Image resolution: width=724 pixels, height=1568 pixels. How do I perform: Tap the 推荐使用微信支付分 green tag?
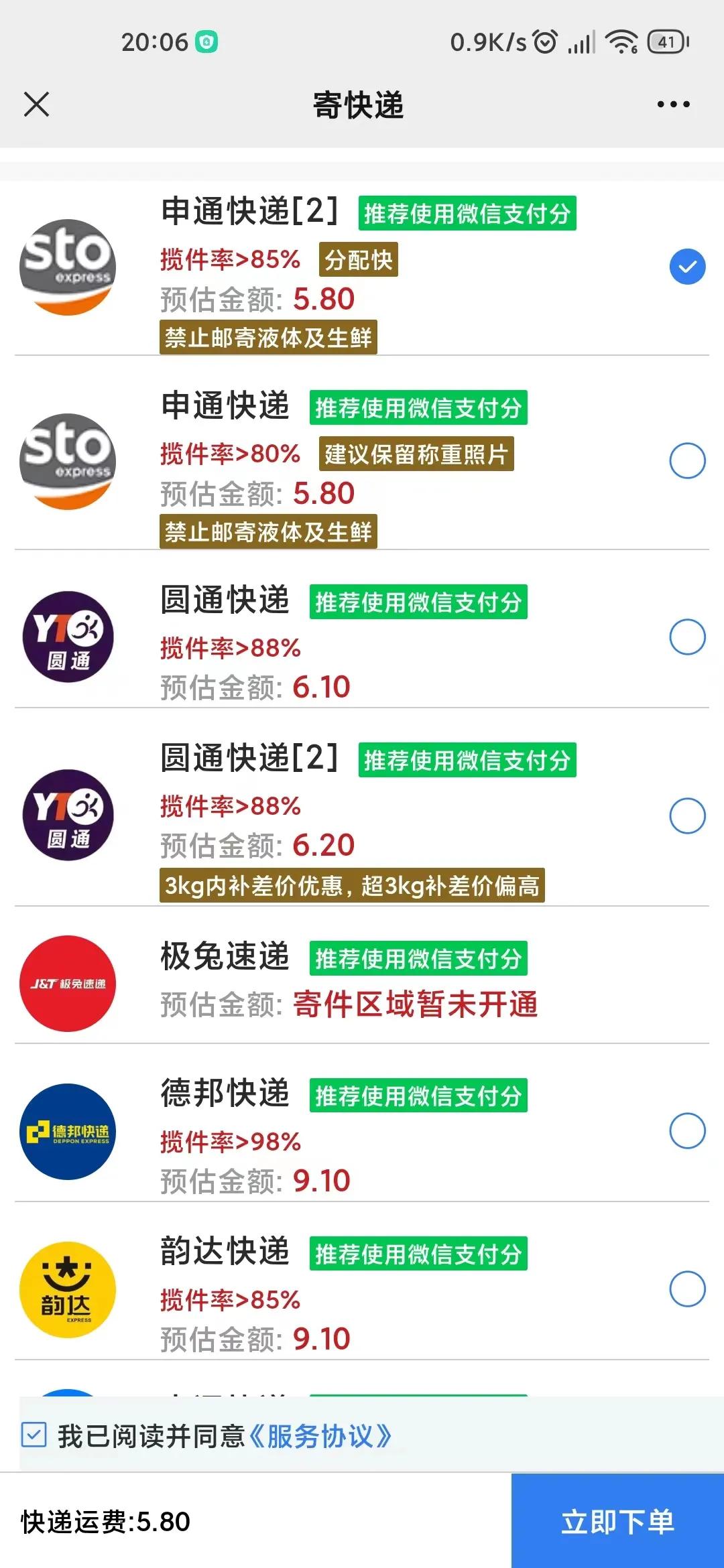coord(467,212)
